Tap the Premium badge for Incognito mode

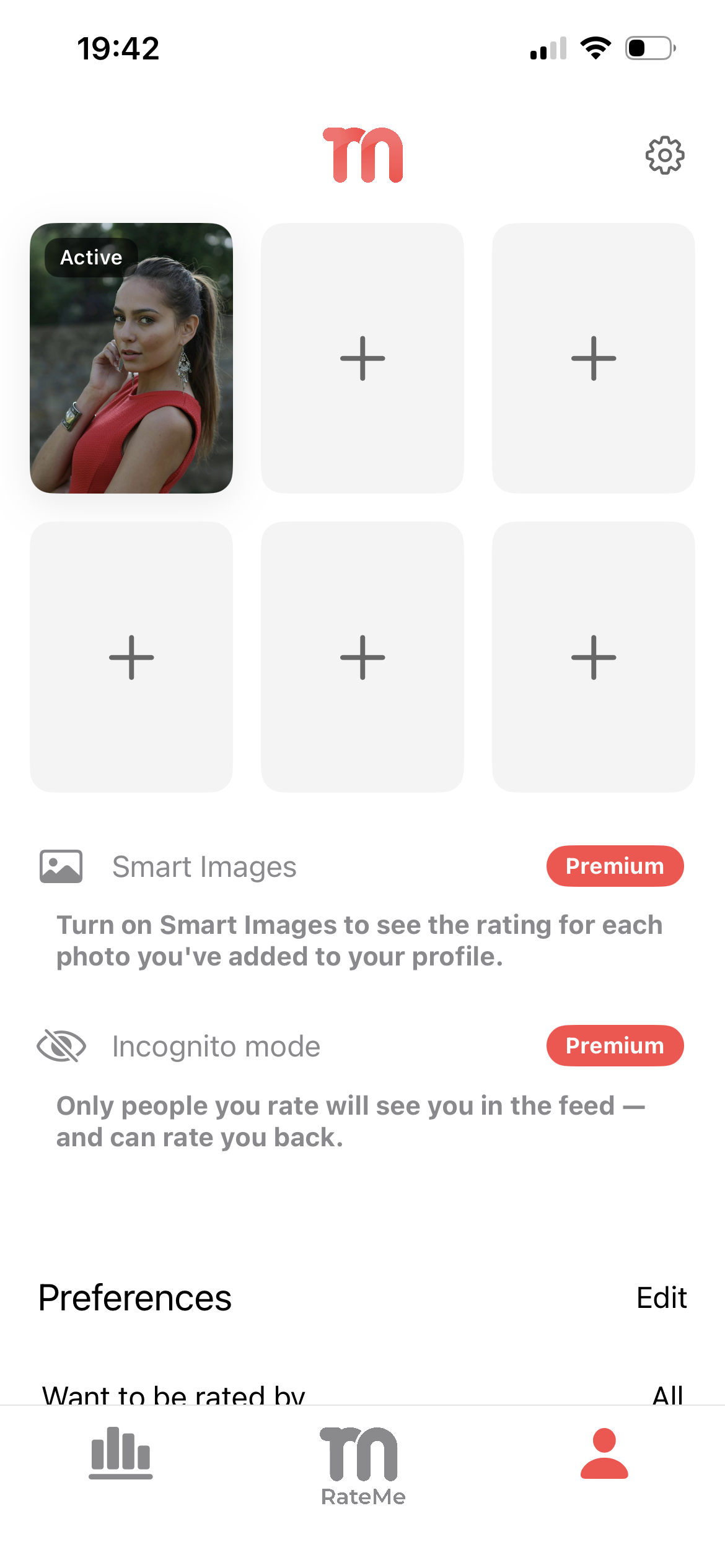click(615, 1045)
